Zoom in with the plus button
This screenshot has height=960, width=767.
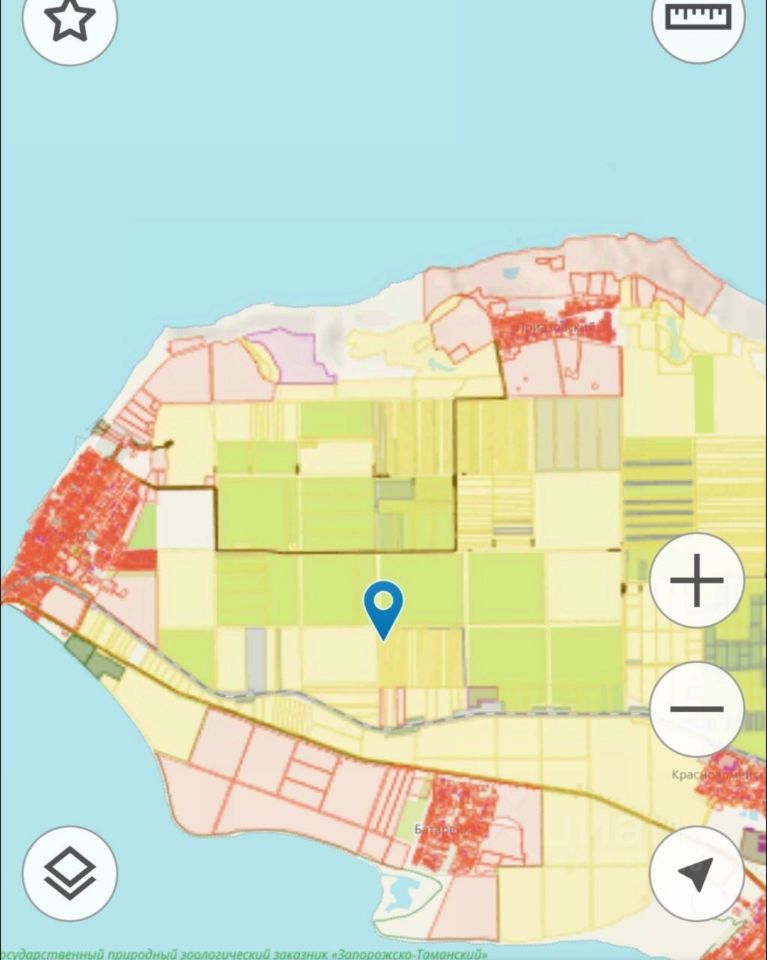click(x=697, y=580)
